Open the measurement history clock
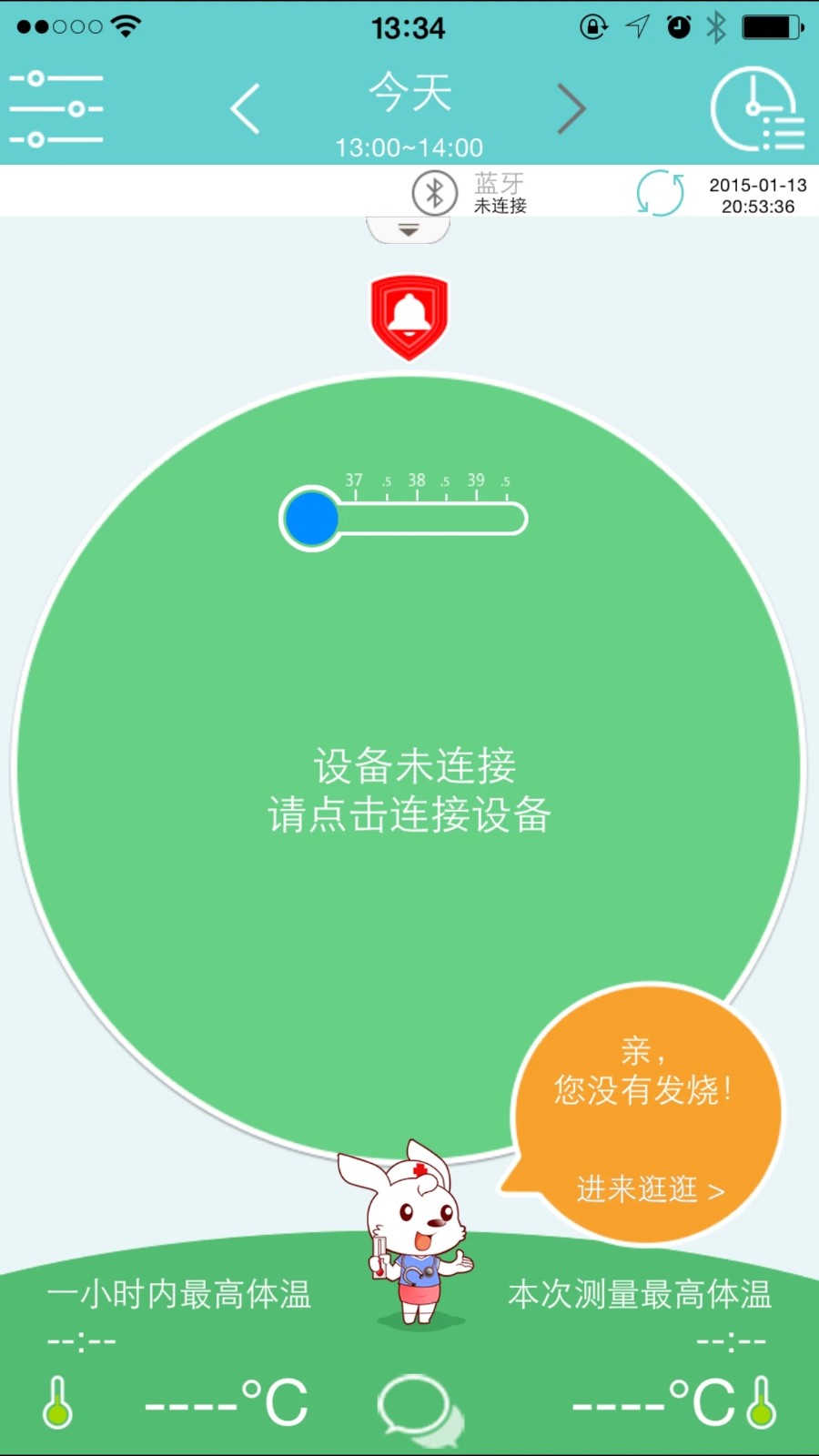 click(x=756, y=109)
